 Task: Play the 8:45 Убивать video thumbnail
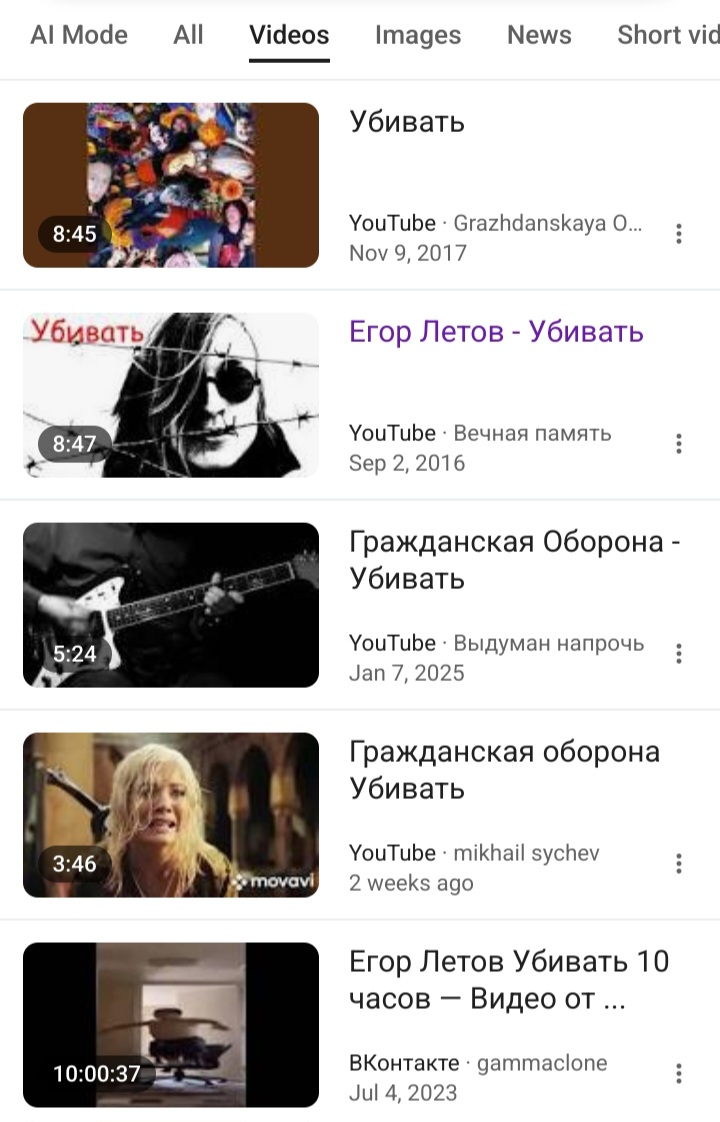coord(171,185)
